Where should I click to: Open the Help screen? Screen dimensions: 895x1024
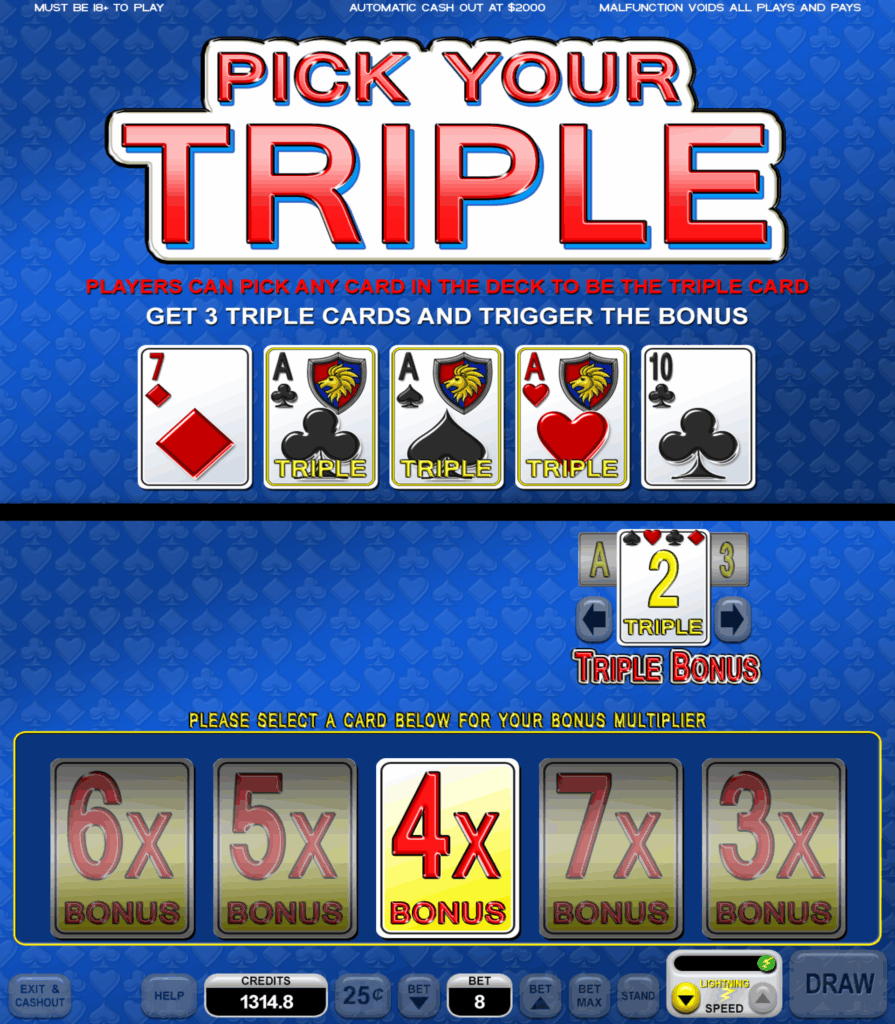[169, 995]
